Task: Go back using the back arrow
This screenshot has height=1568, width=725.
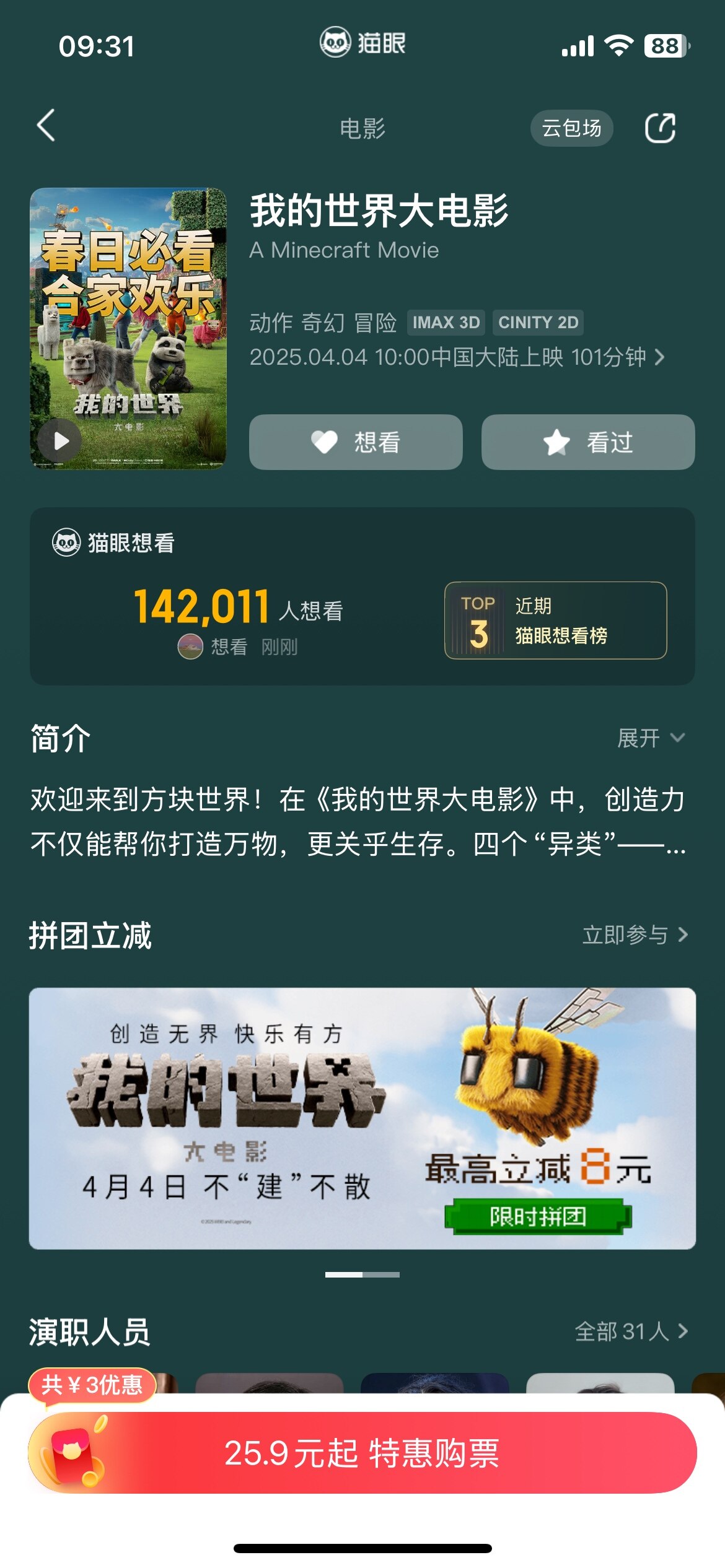Action: (46, 126)
